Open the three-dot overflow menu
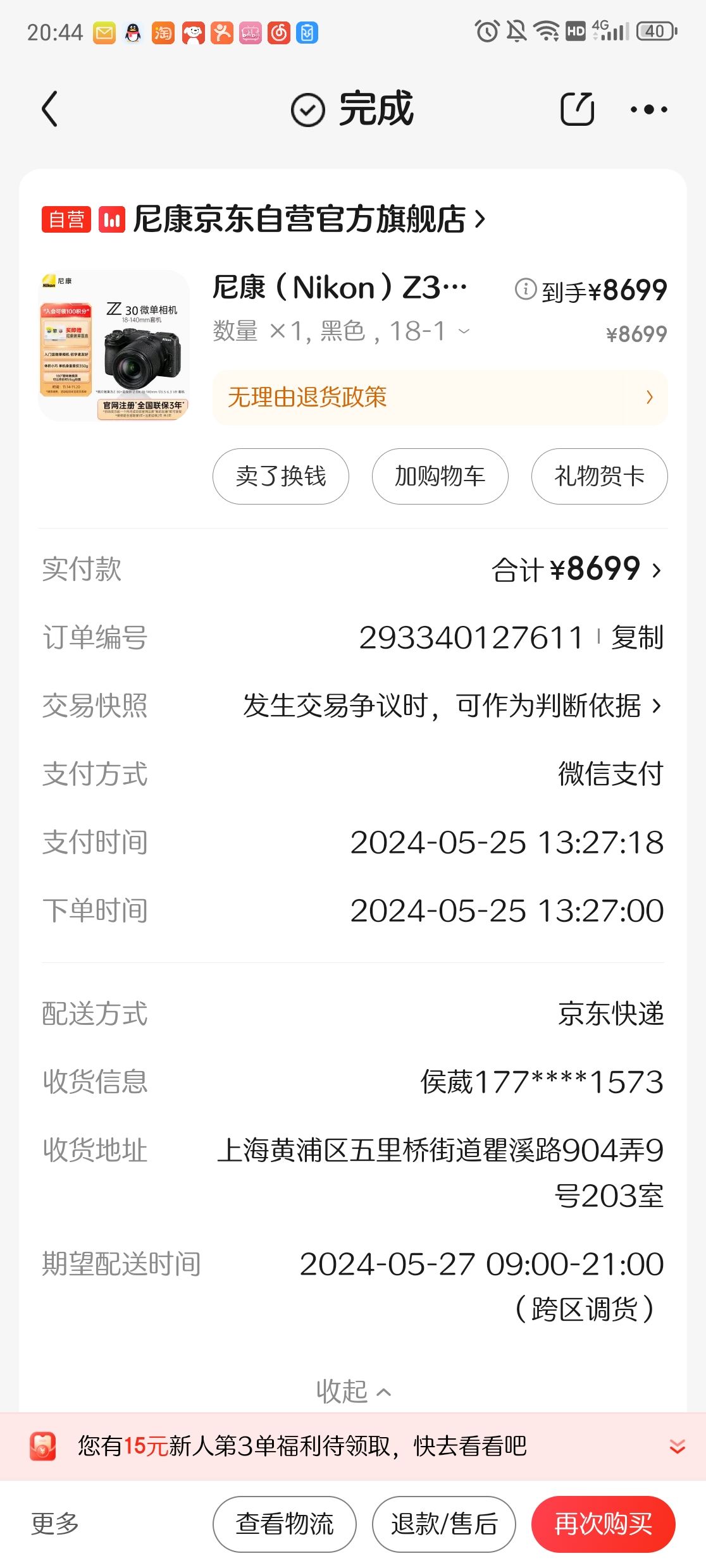This screenshot has width=706, height=1568. (648, 109)
